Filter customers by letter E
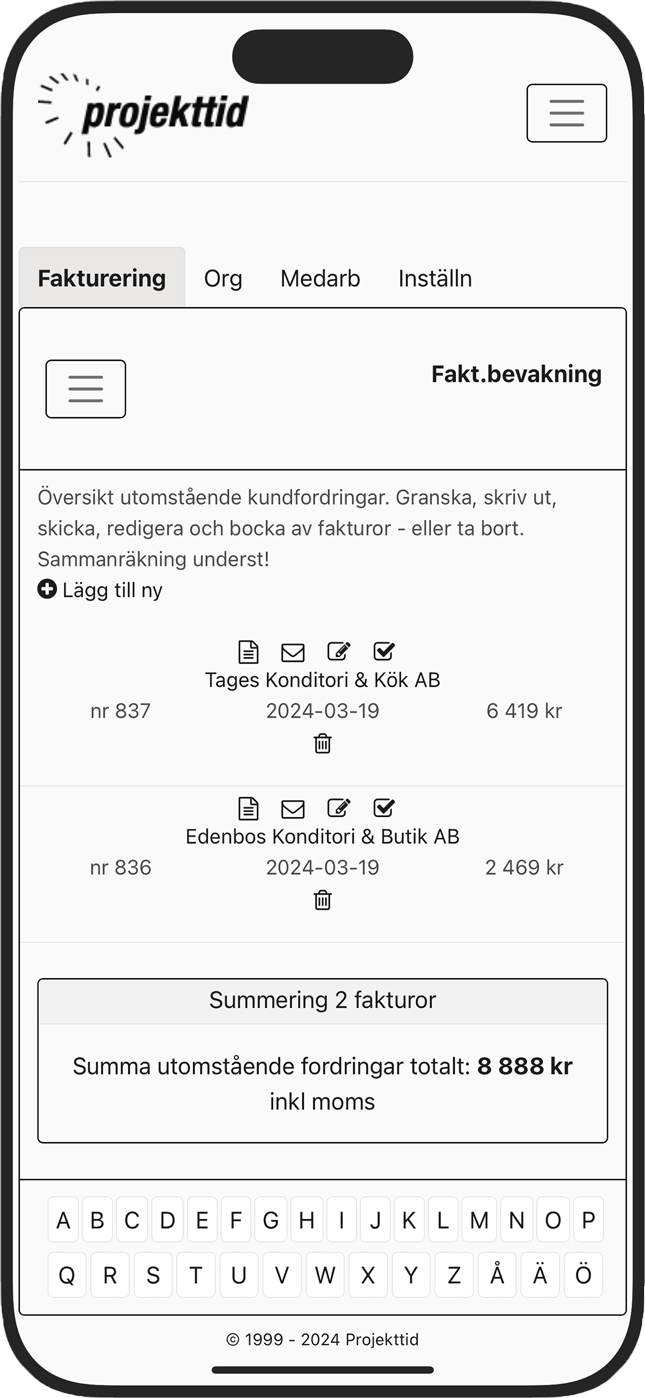Image resolution: width=645 pixels, height=1398 pixels. click(201, 1220)
